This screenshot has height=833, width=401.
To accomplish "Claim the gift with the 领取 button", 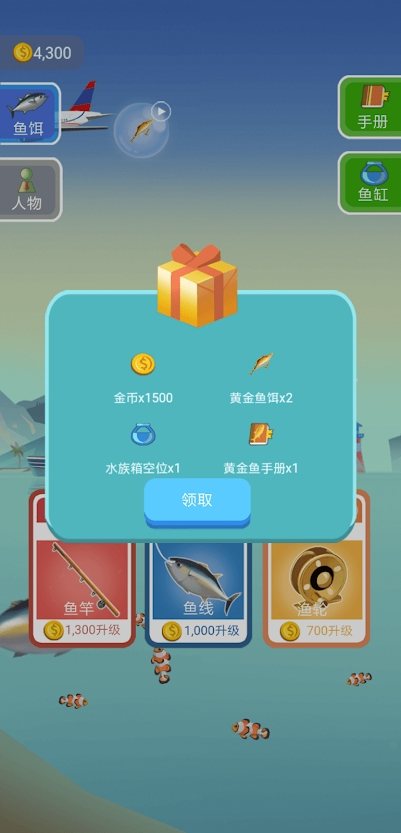I will click(197, 501).
